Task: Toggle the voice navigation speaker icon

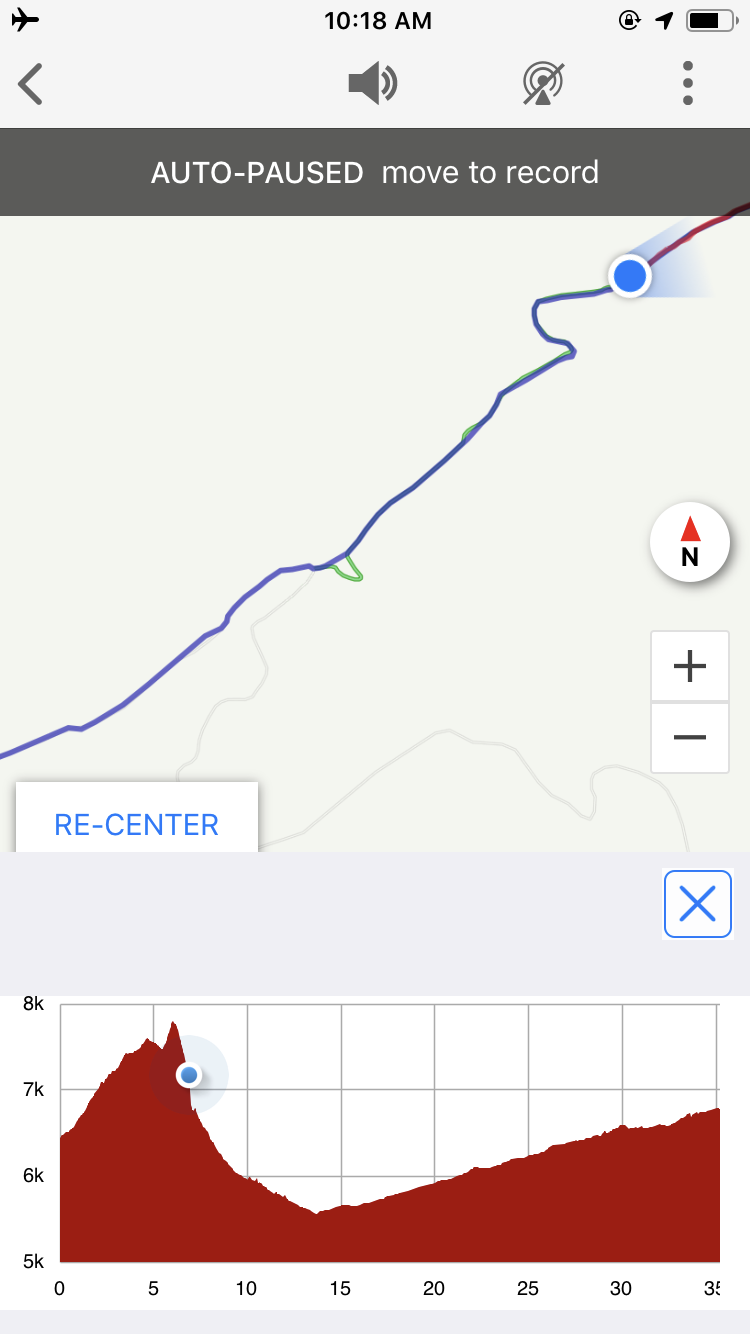Action: [373, 83]
